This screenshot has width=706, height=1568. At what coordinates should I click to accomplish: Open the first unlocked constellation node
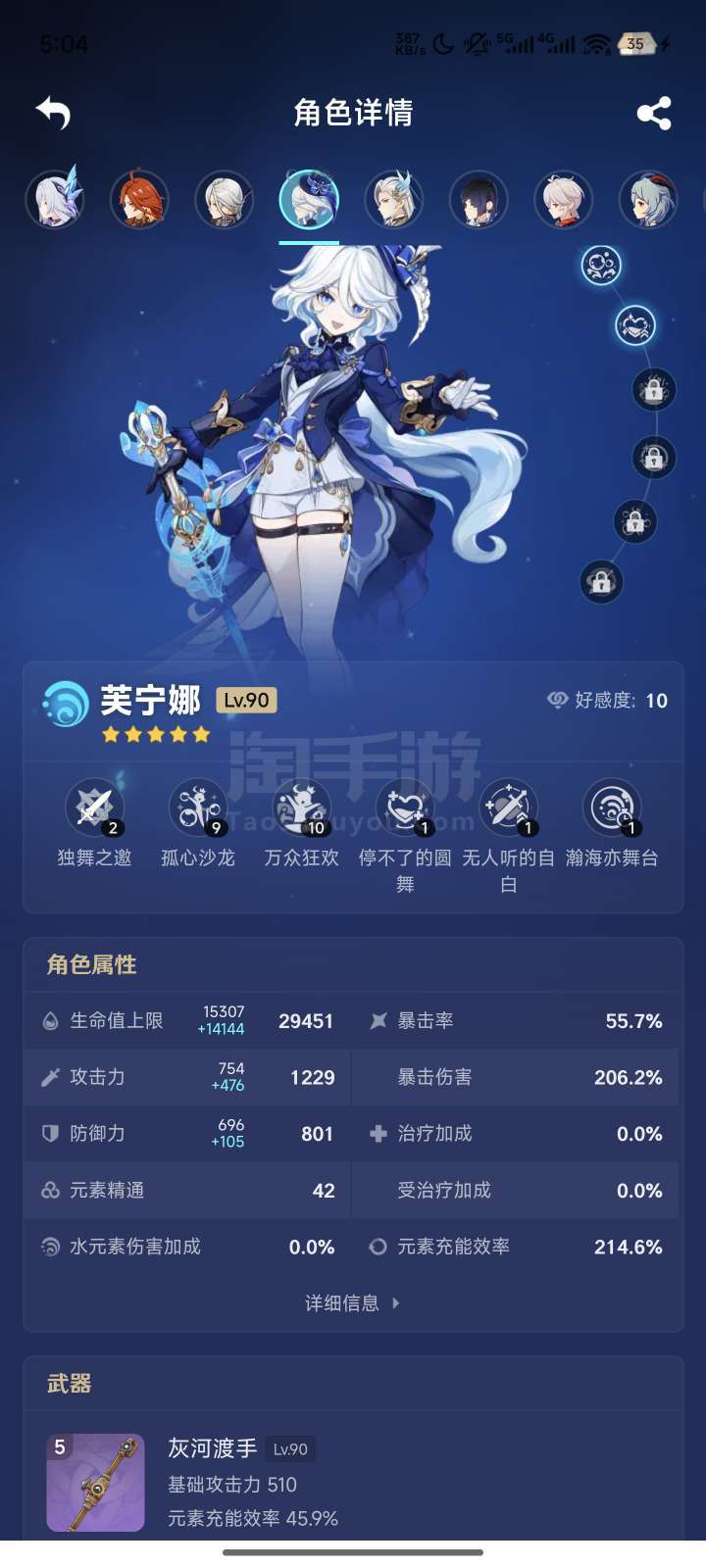(601, 265)
